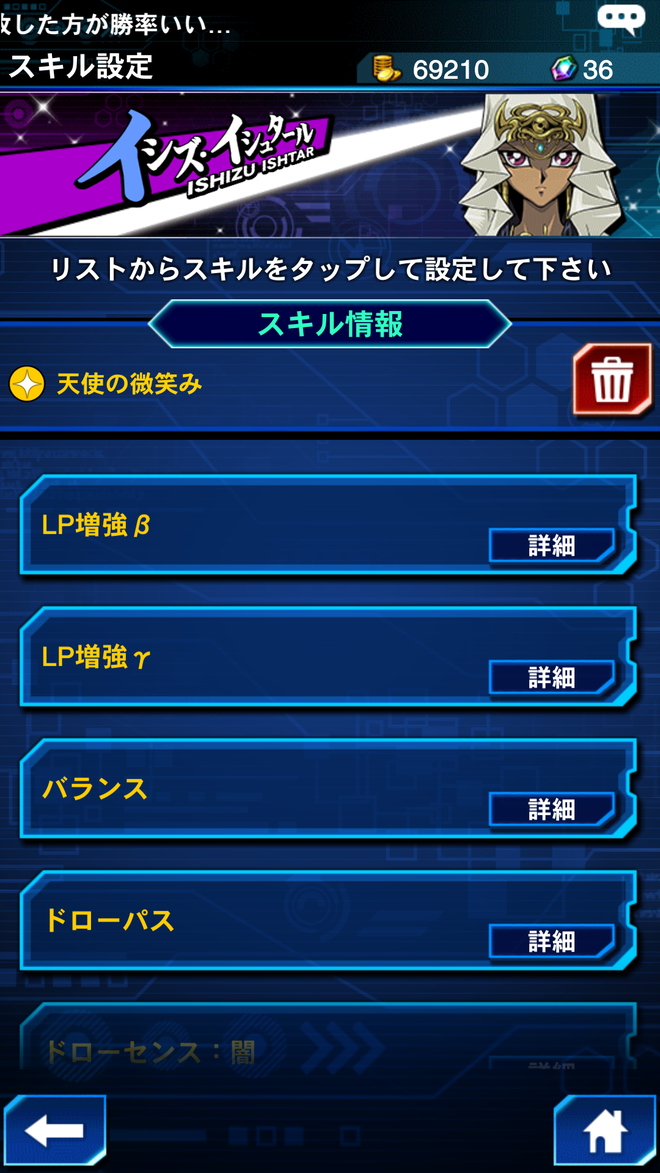Select the ドローパス skill
Image resolution: width=660 pixels, height=1173 pixels.
[250, 921]
